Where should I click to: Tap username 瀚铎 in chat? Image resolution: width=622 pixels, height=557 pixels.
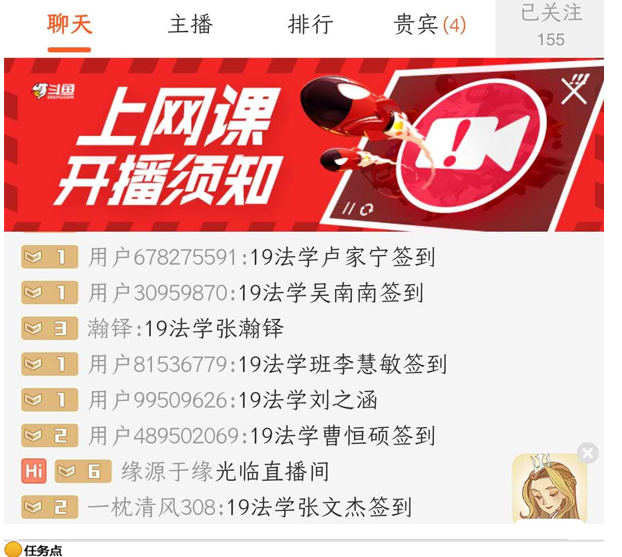coord(112,328)
